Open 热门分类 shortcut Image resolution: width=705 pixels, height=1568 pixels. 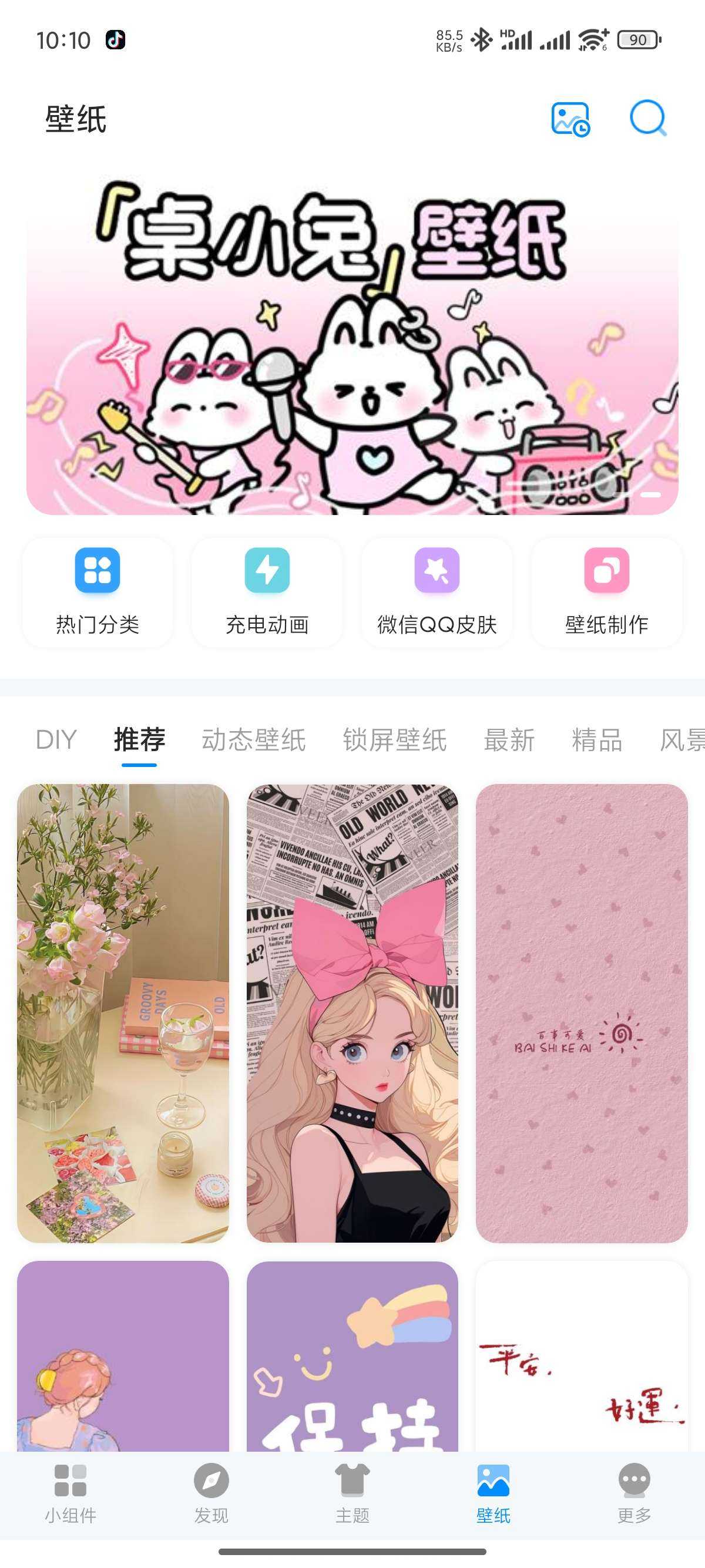pyautogui.click(x=98, y=591)
